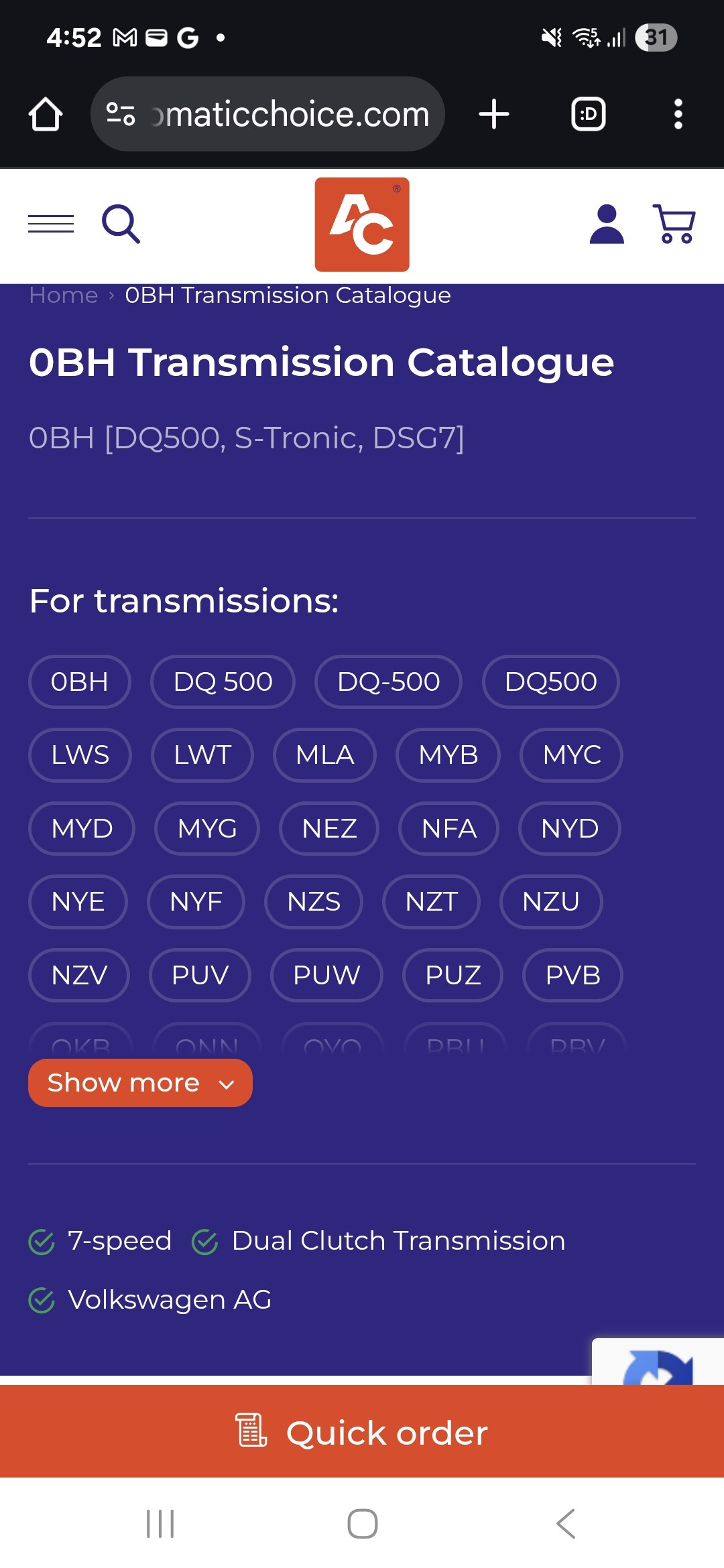Open a new browser tab
Viewport: 724px width, 1568px height.
click(494, 114)
